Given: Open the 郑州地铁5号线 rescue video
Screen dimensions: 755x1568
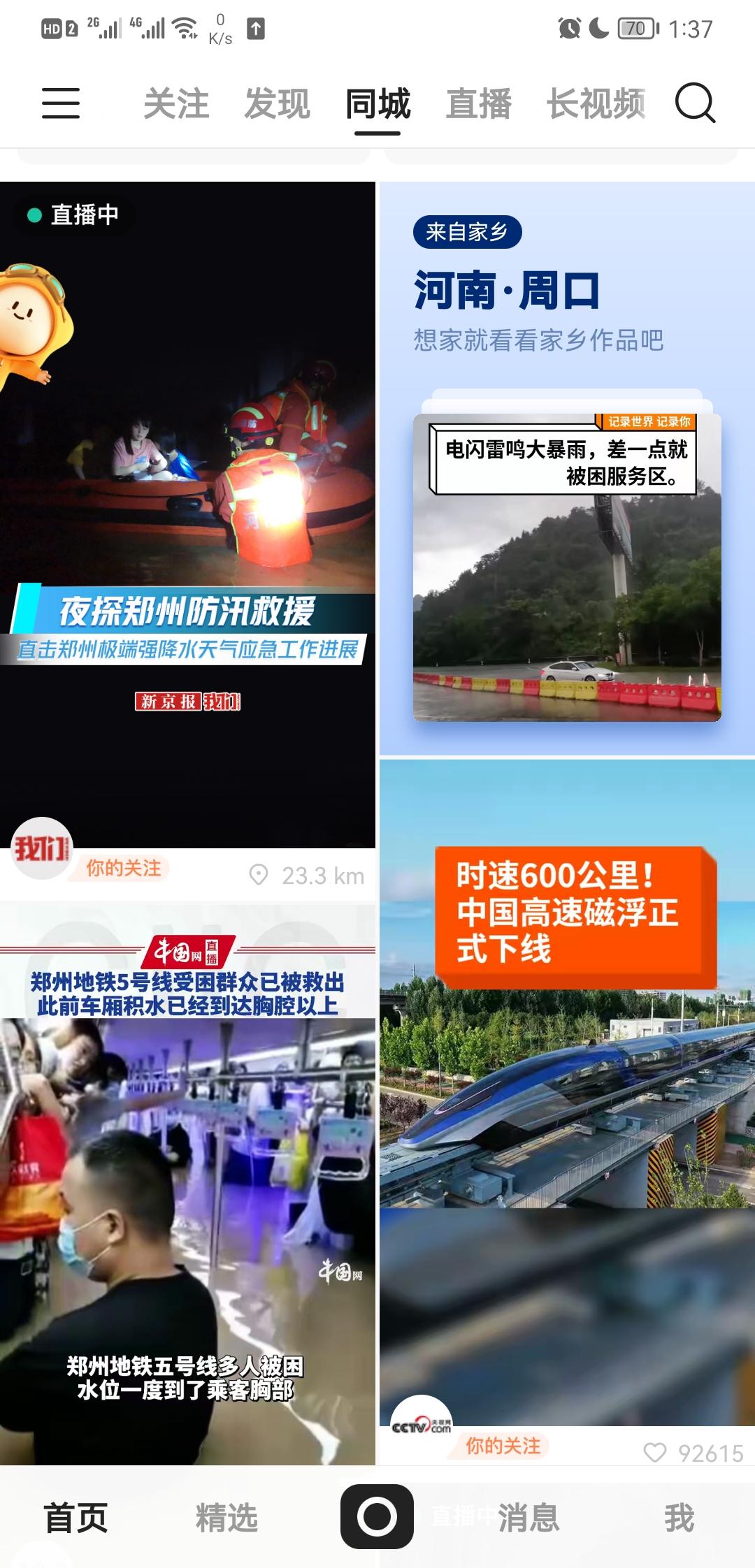Looking at the screenshot, I should point(187,1188).
